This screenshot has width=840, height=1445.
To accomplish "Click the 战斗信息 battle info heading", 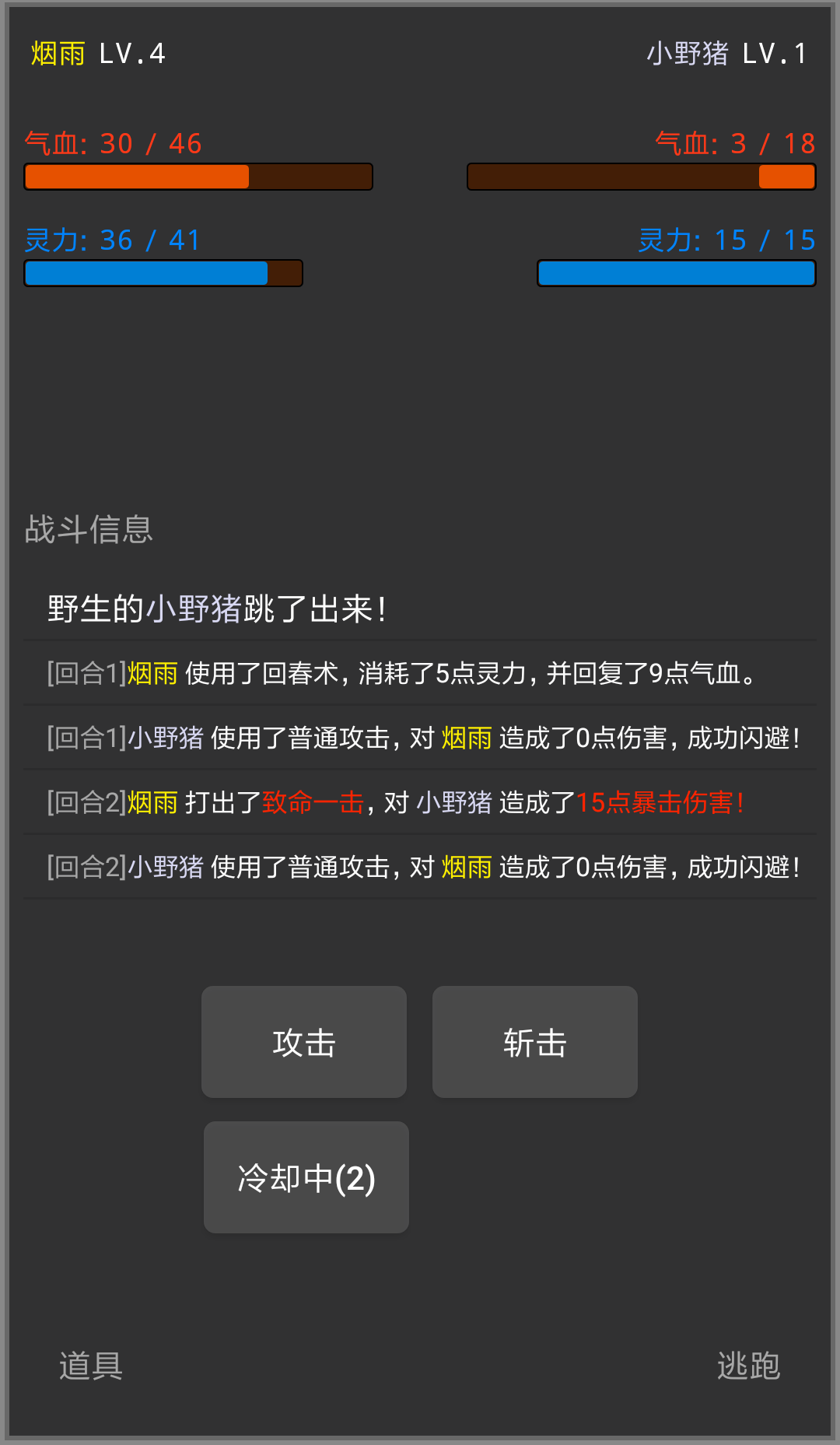I will (x=87, y=530).
